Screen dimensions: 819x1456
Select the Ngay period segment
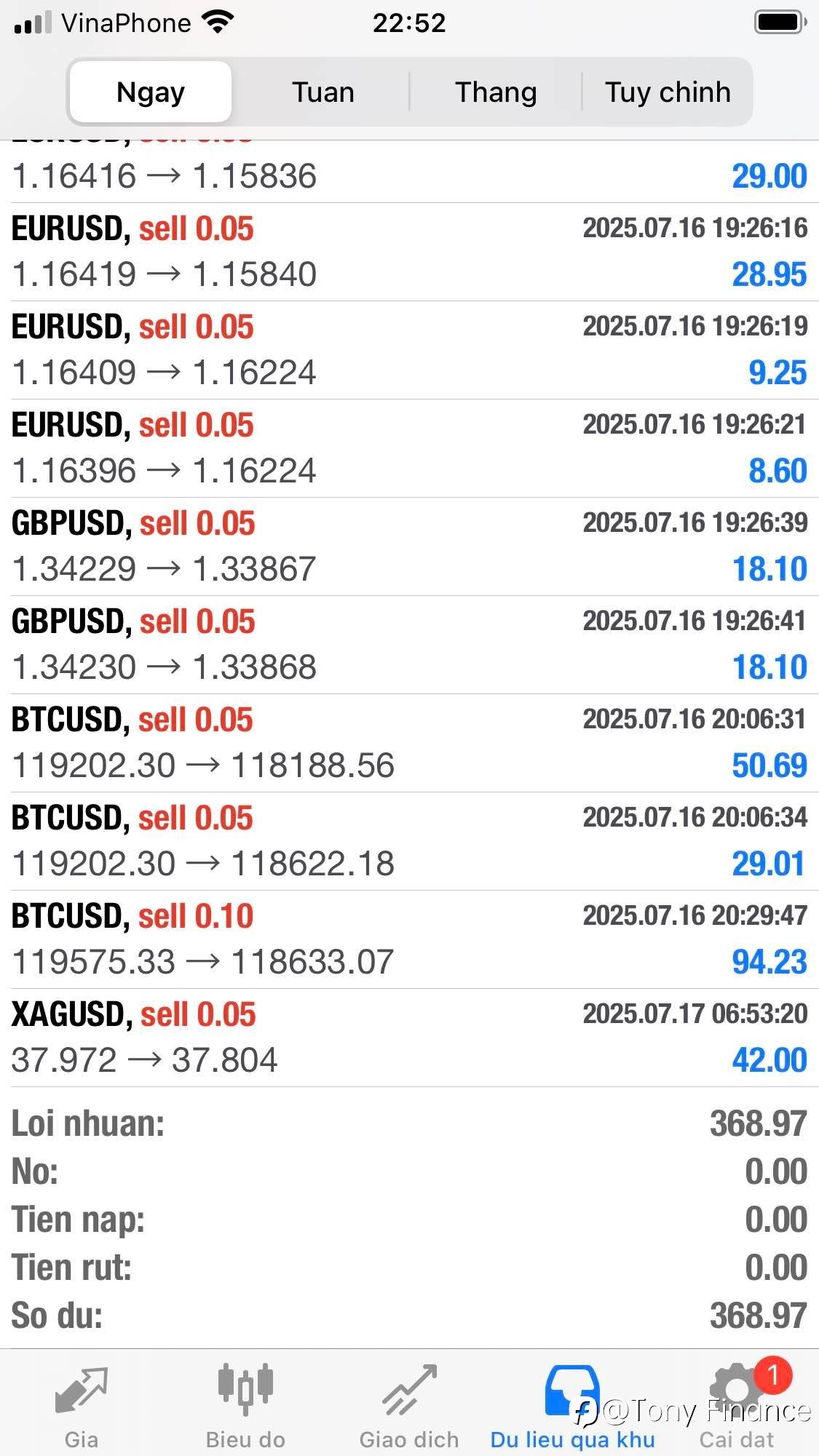(x=151, y=92)
